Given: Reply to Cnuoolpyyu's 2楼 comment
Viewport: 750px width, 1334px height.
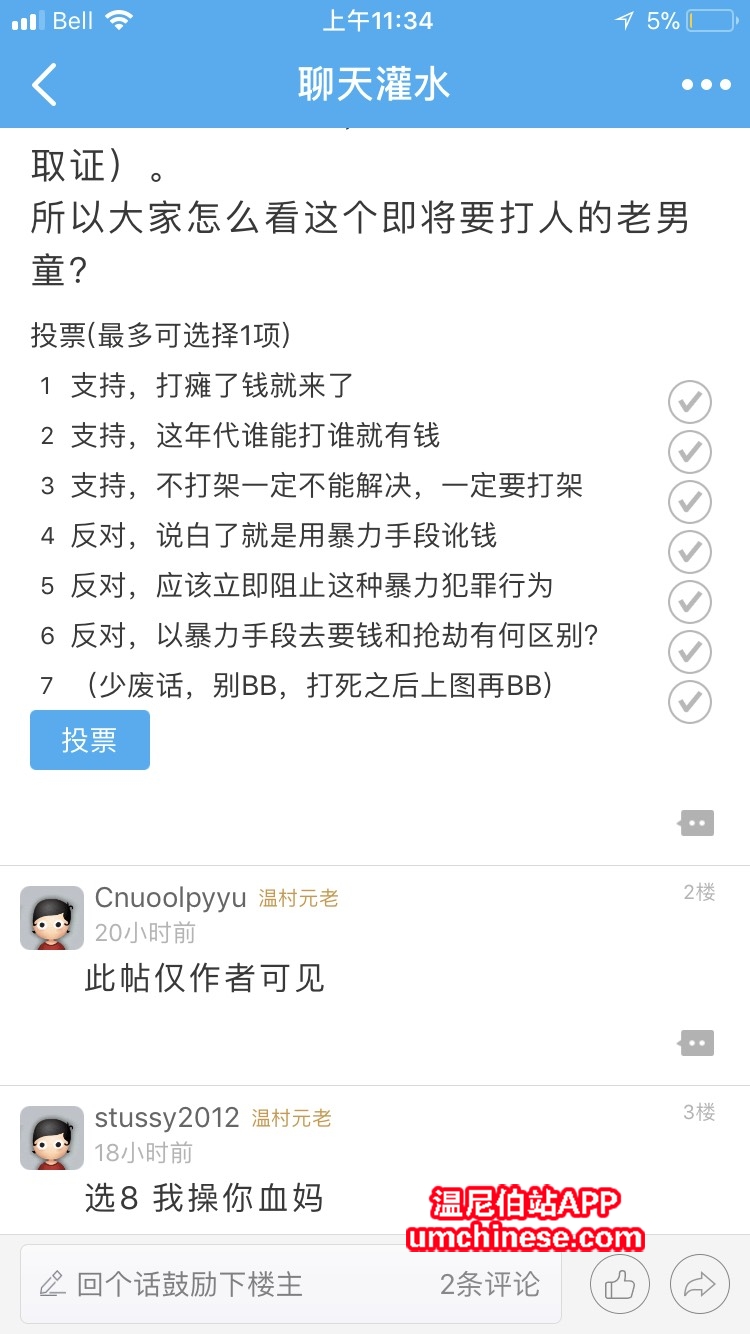Looking at the screenshot, I should click(696, 1043).
